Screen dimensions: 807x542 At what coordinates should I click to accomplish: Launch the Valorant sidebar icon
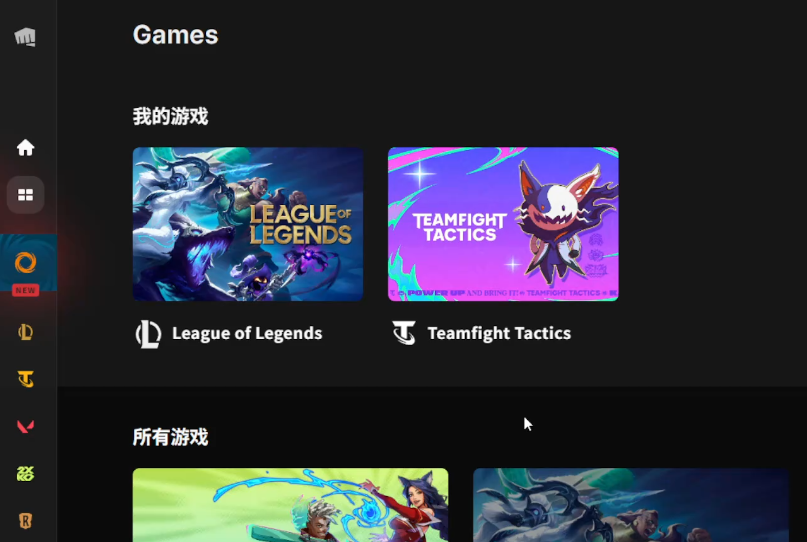(26, 426)
